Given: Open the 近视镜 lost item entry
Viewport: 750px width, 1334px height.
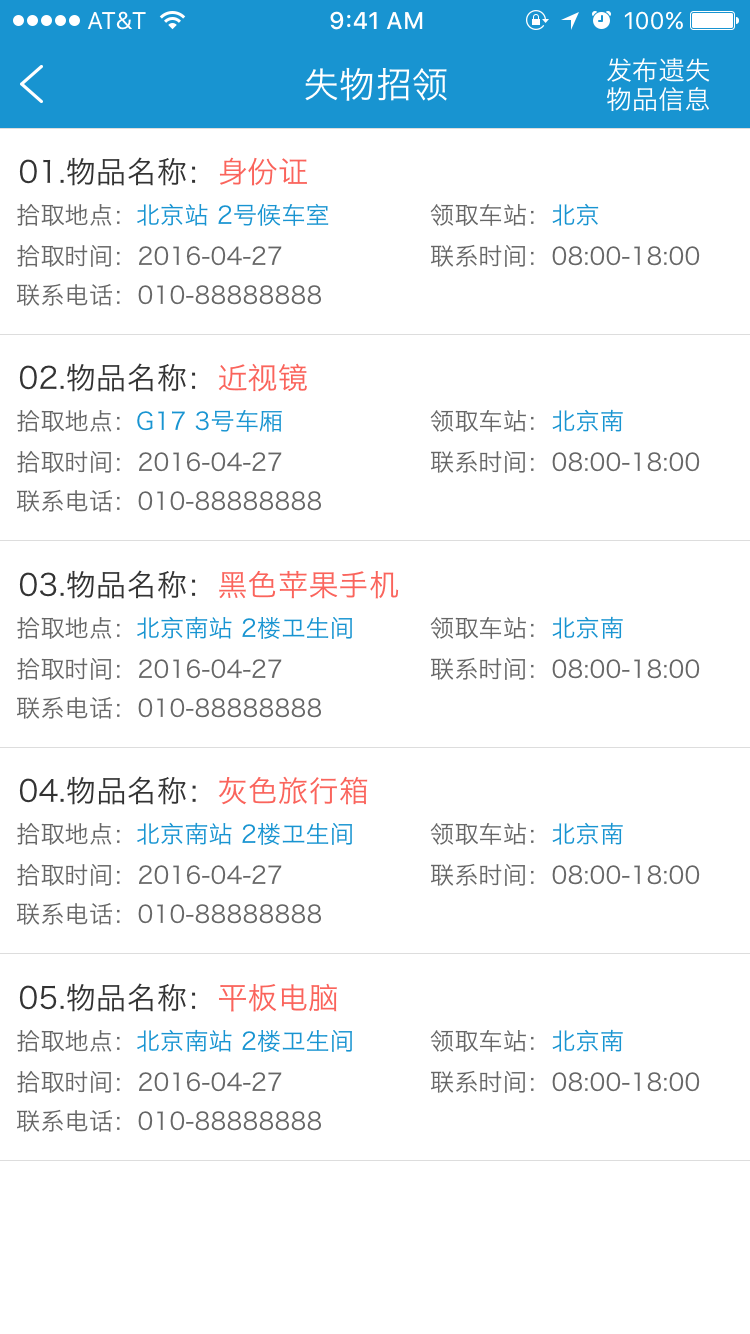Looking at the screenshot, I should click(375, 438).
